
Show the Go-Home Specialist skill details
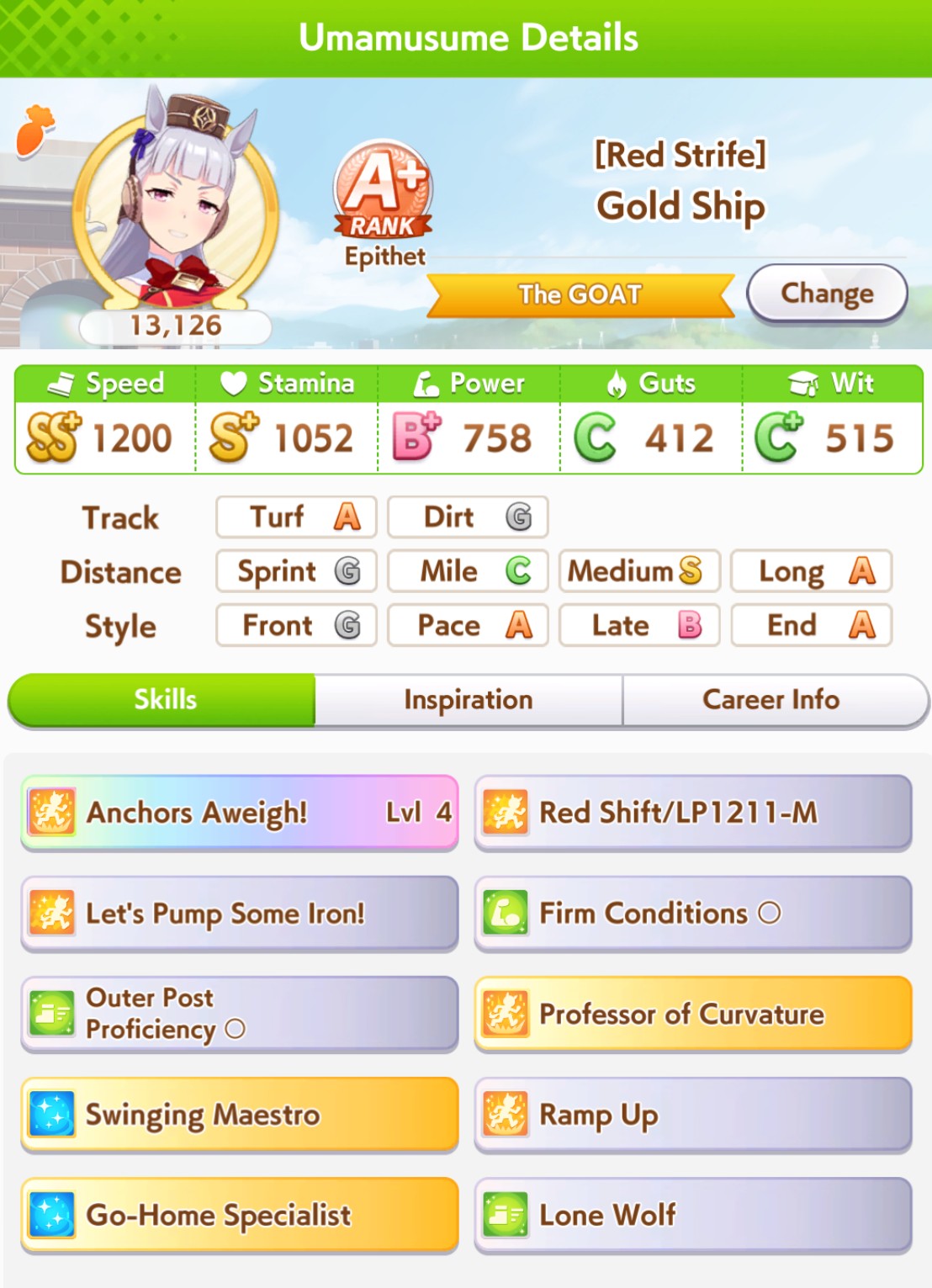pos(240,1215)
